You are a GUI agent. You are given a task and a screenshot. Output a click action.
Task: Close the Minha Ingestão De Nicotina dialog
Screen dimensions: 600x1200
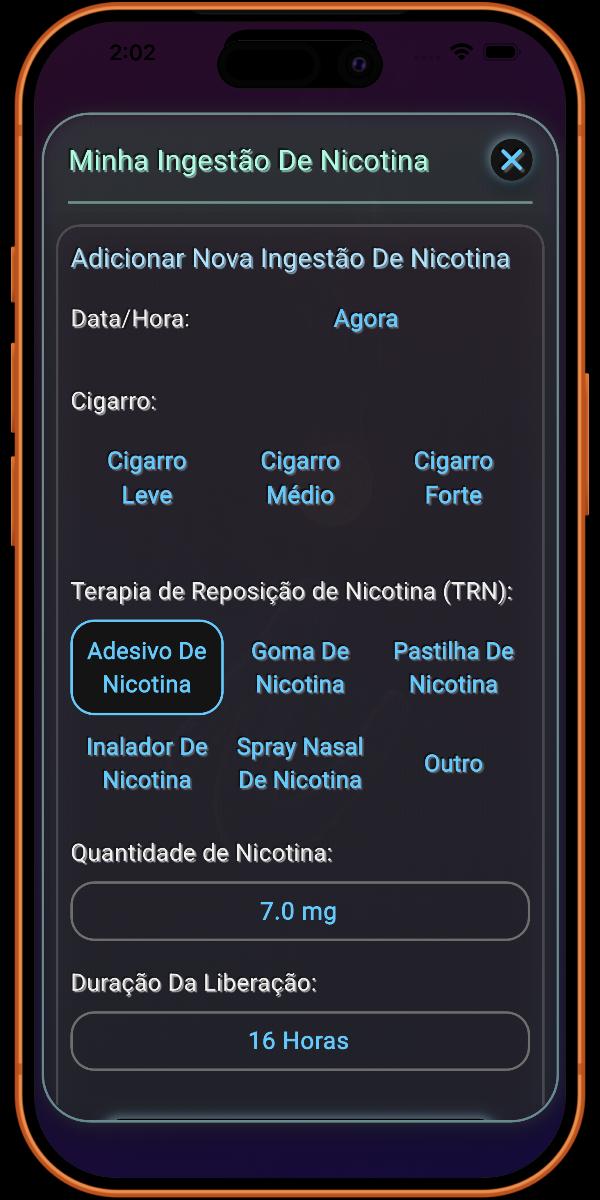pos(512,160)
